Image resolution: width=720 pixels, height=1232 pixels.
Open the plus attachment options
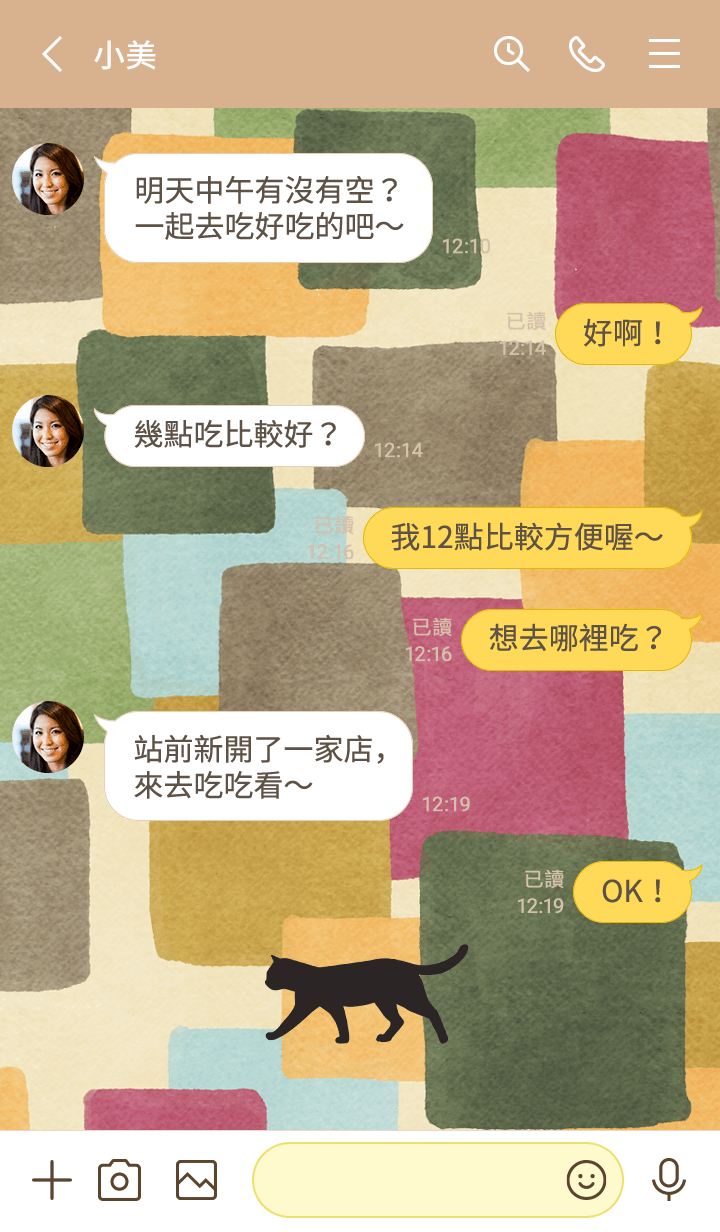pos(52,1181)
